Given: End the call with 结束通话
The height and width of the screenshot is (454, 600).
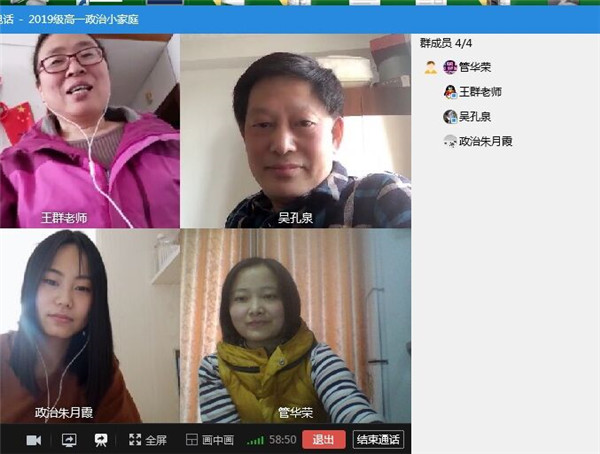Looking at the screenshot, I should (x=378, y=439).
